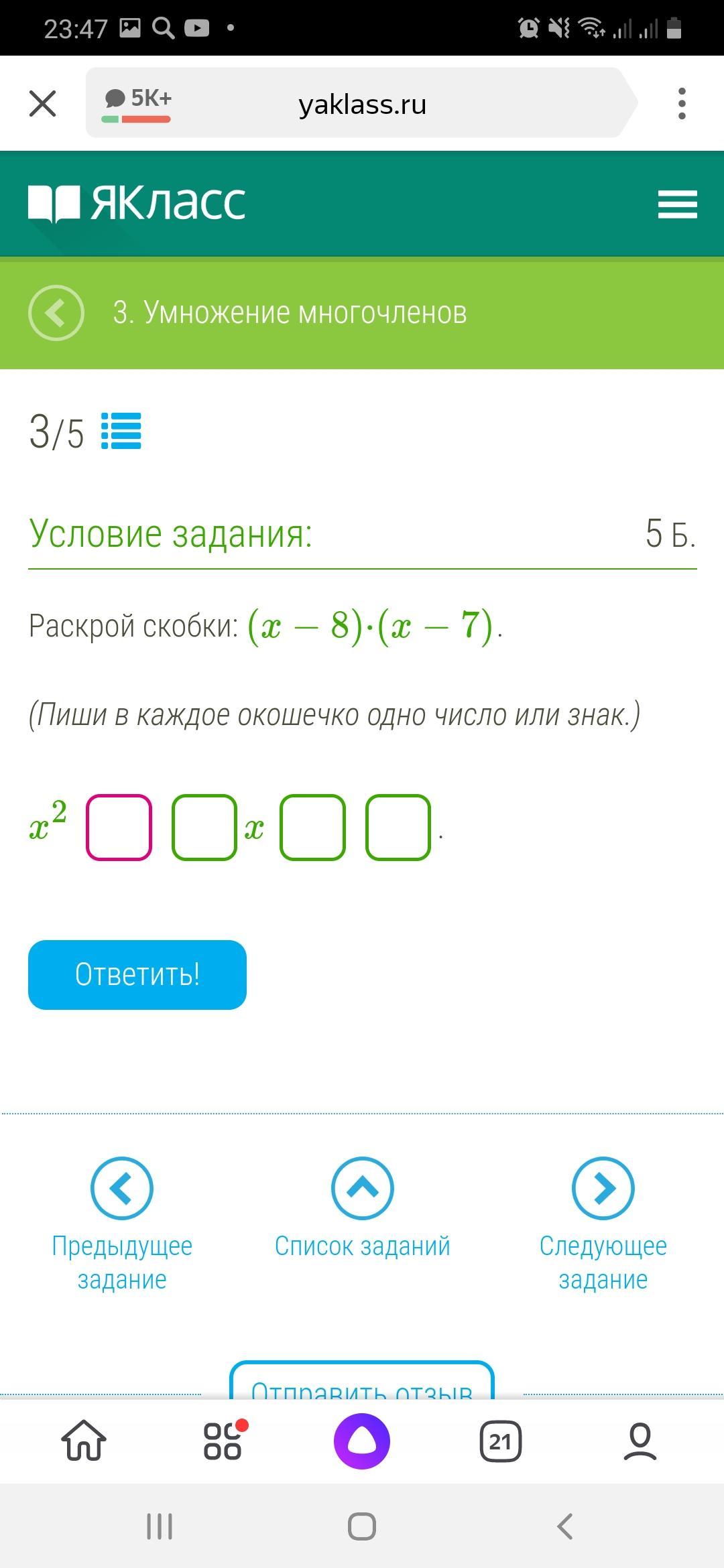This screenshot has width=724, height=1568.
Task: Close the yaklass.ru browser tab
Action: tap(43, 104)
